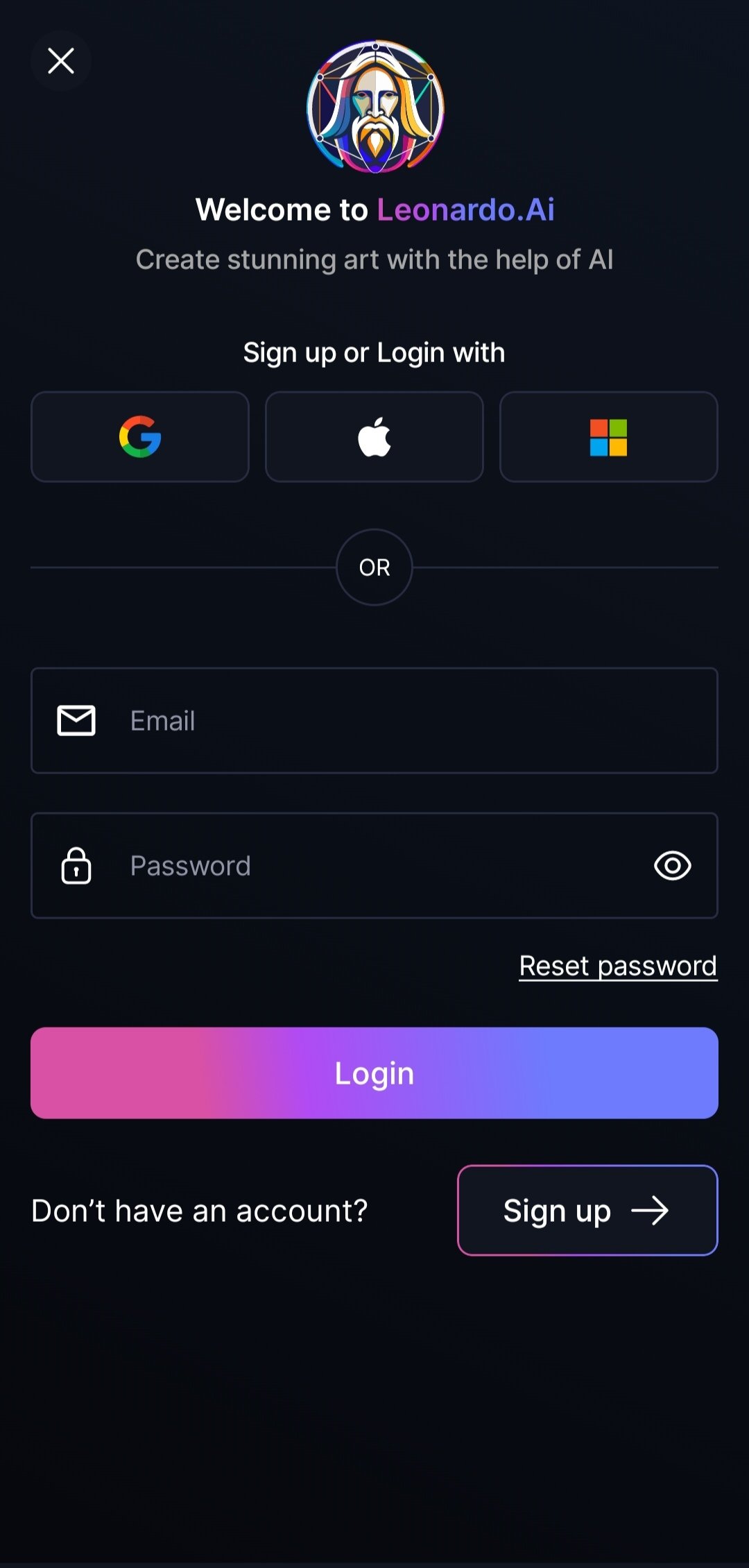Open the Reset password link
This screenshot has width=749, height=1568.
tap(618, 966)
